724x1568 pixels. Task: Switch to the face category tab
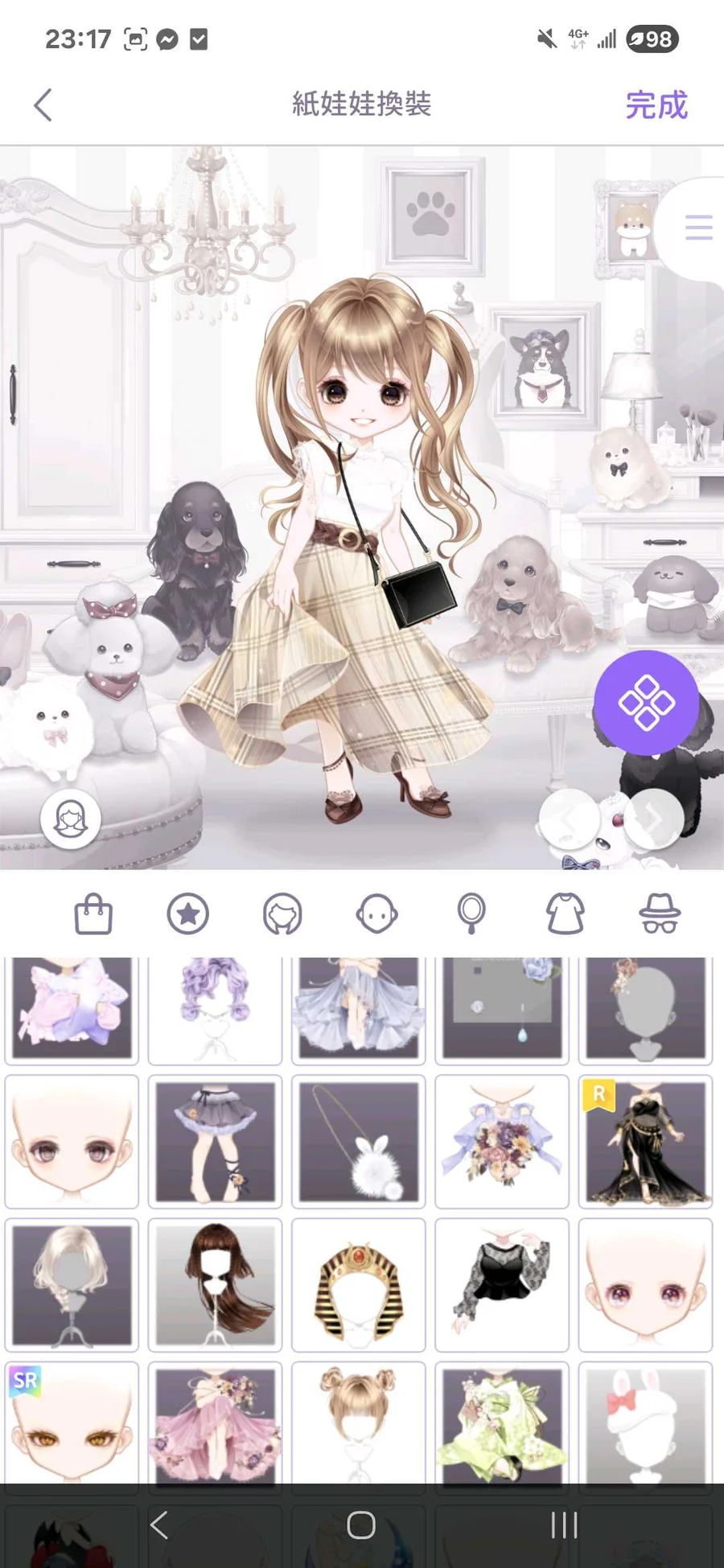point(376,914)
